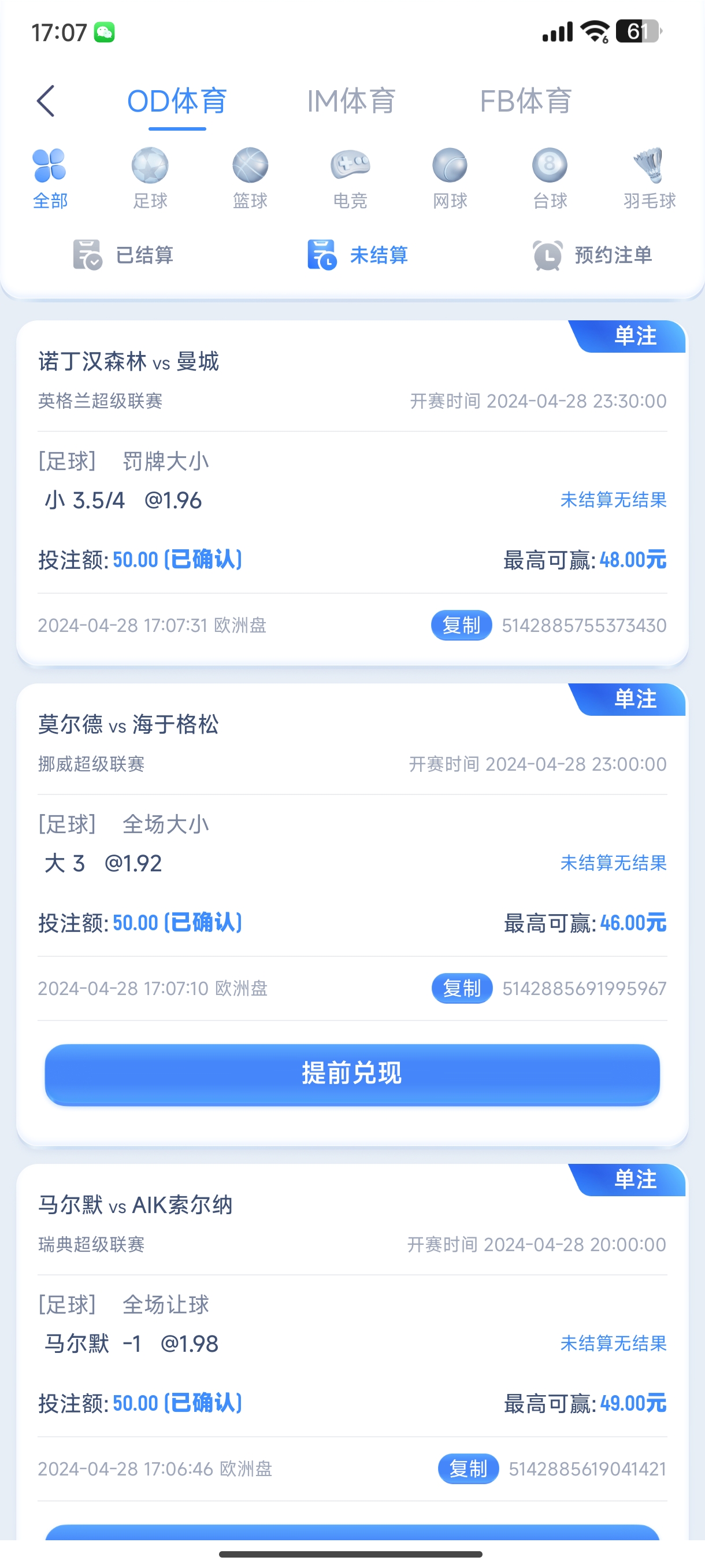The image size is (705, 1568).
Task: Filter bets by 台球
Action: (550, 177)
